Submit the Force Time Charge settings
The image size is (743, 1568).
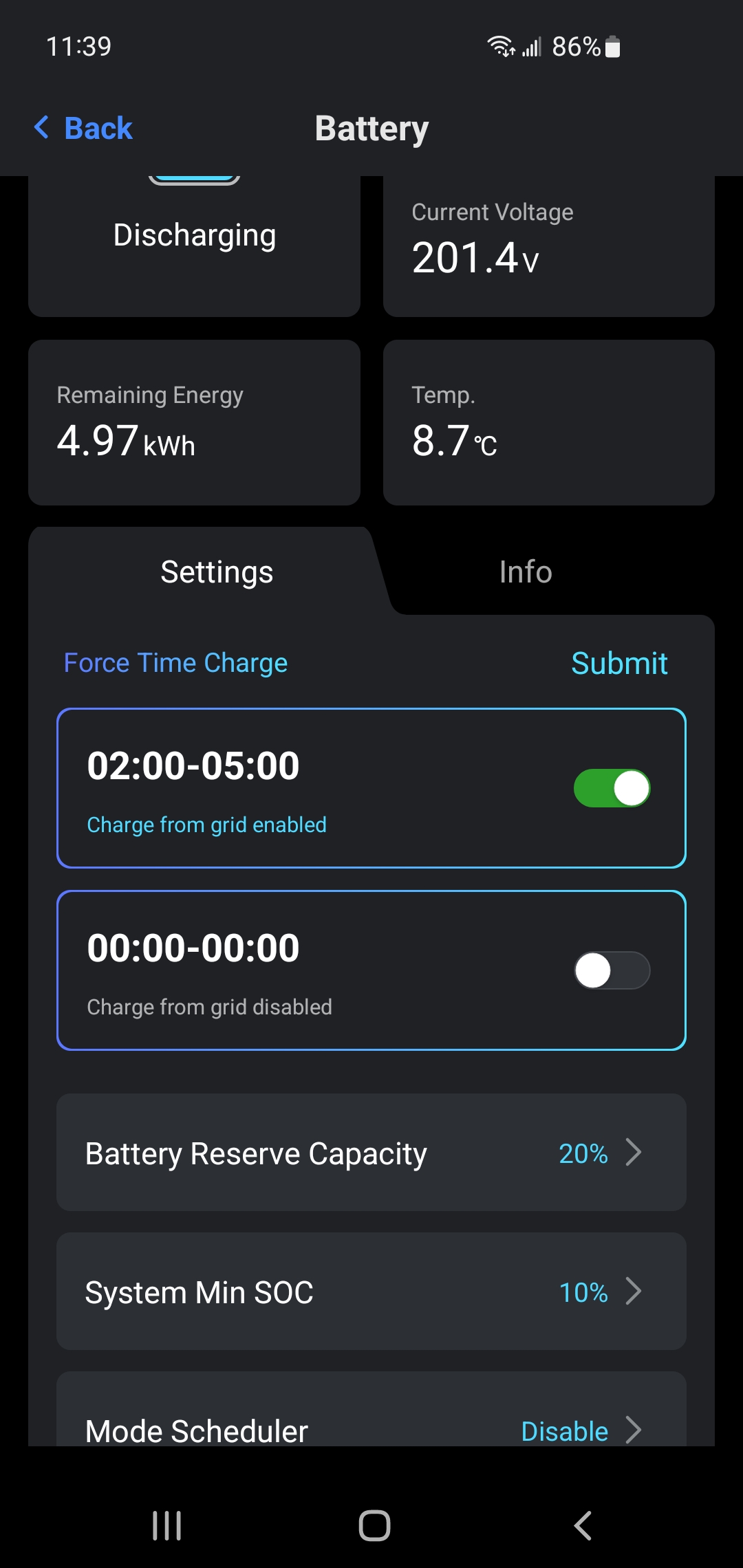pos(619,664)
